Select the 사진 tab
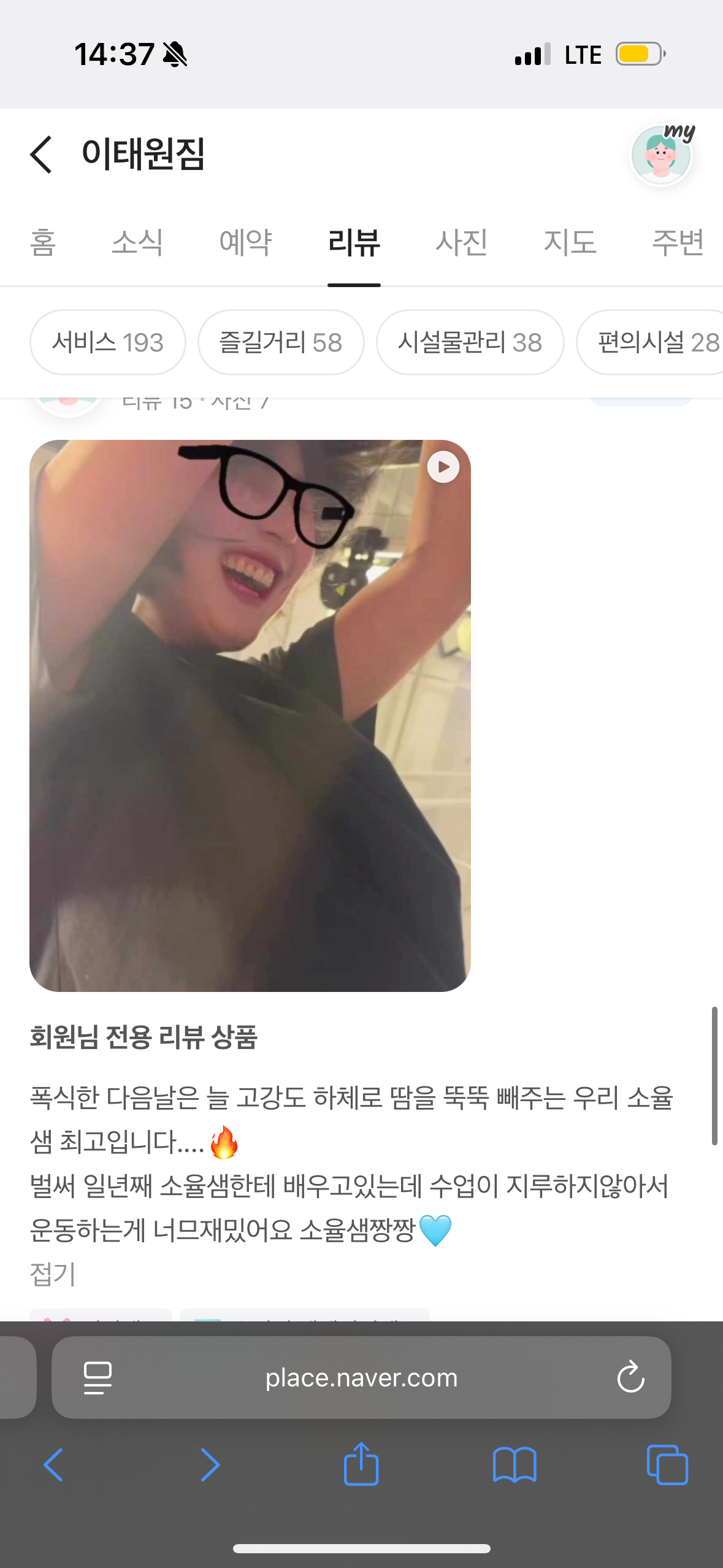Image resolution: width=723 pixels, height=1568 pixels. point(462,242)
